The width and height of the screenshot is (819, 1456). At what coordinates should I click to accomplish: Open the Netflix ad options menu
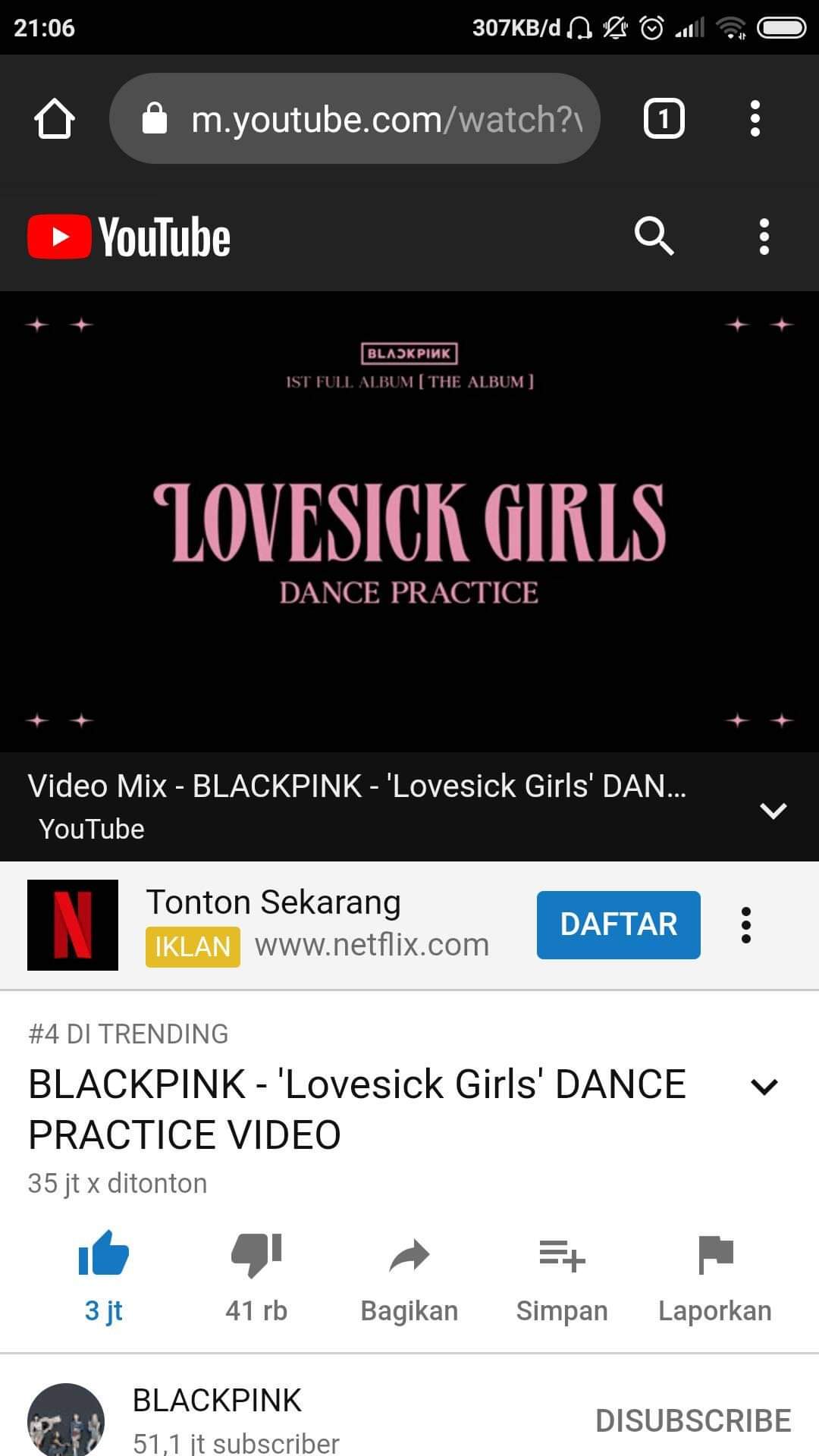click(x=746, y=924)
